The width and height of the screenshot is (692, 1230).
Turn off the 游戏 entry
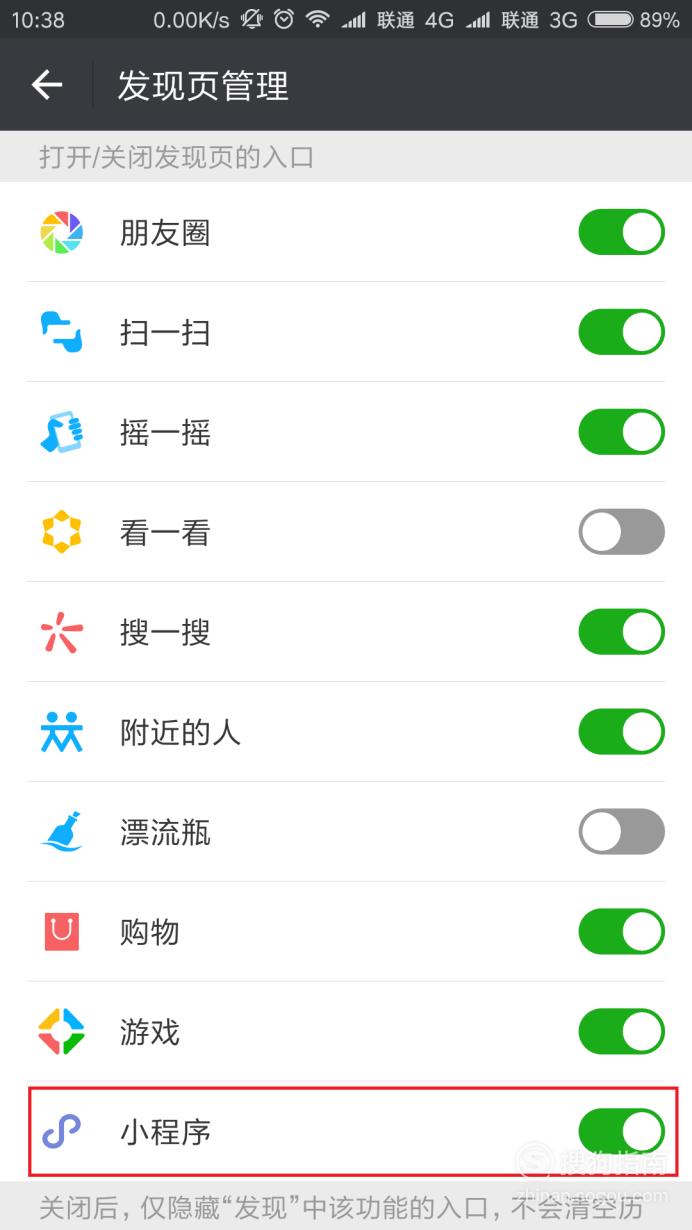pos(621,1032)
